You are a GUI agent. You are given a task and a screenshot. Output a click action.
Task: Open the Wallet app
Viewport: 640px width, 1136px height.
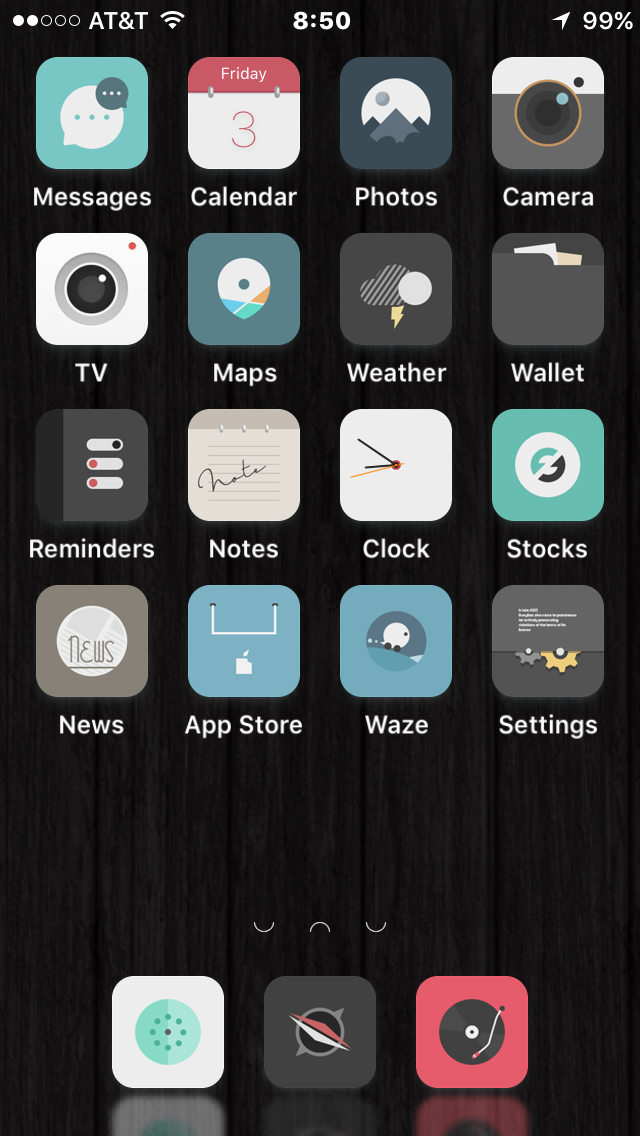548,289
